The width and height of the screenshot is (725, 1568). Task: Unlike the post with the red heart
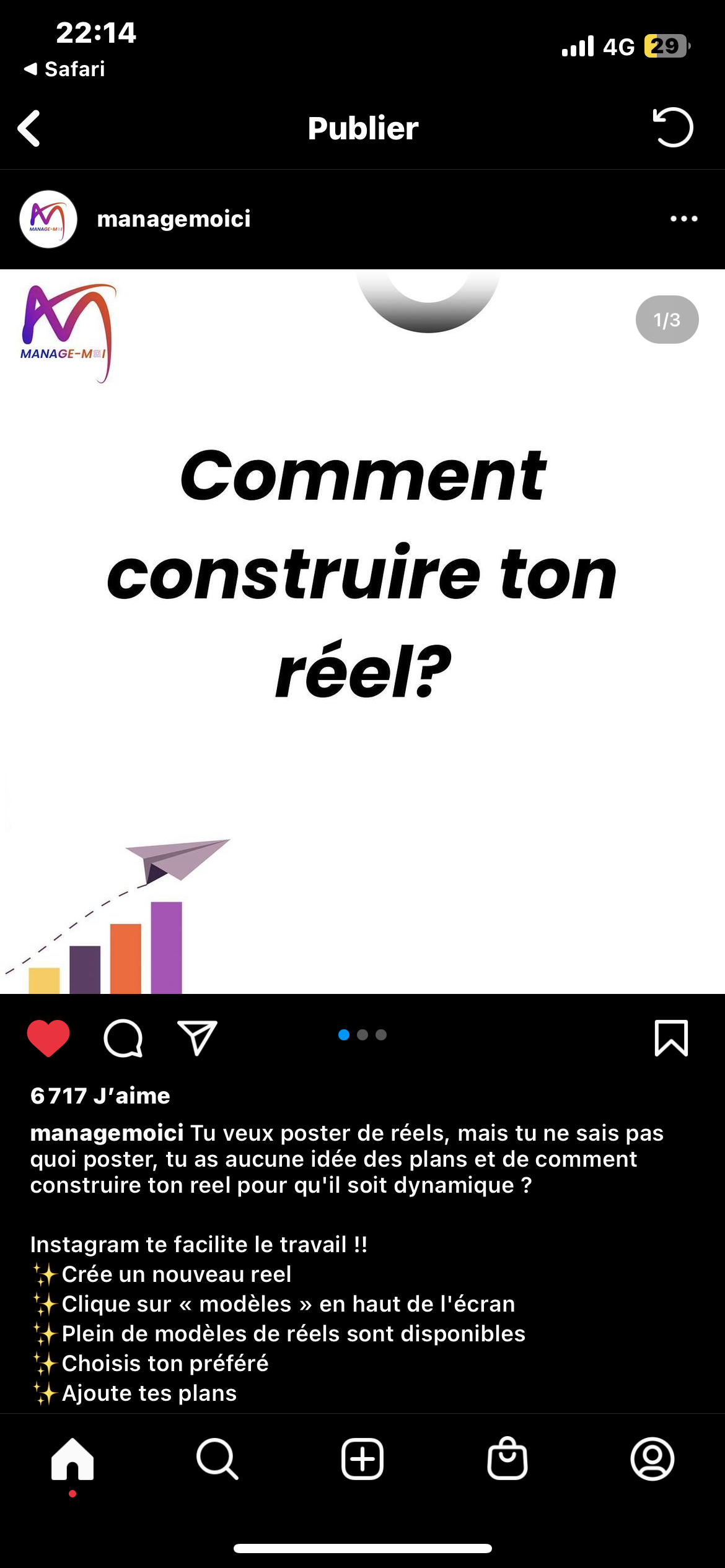click(x=48, y=1038)
